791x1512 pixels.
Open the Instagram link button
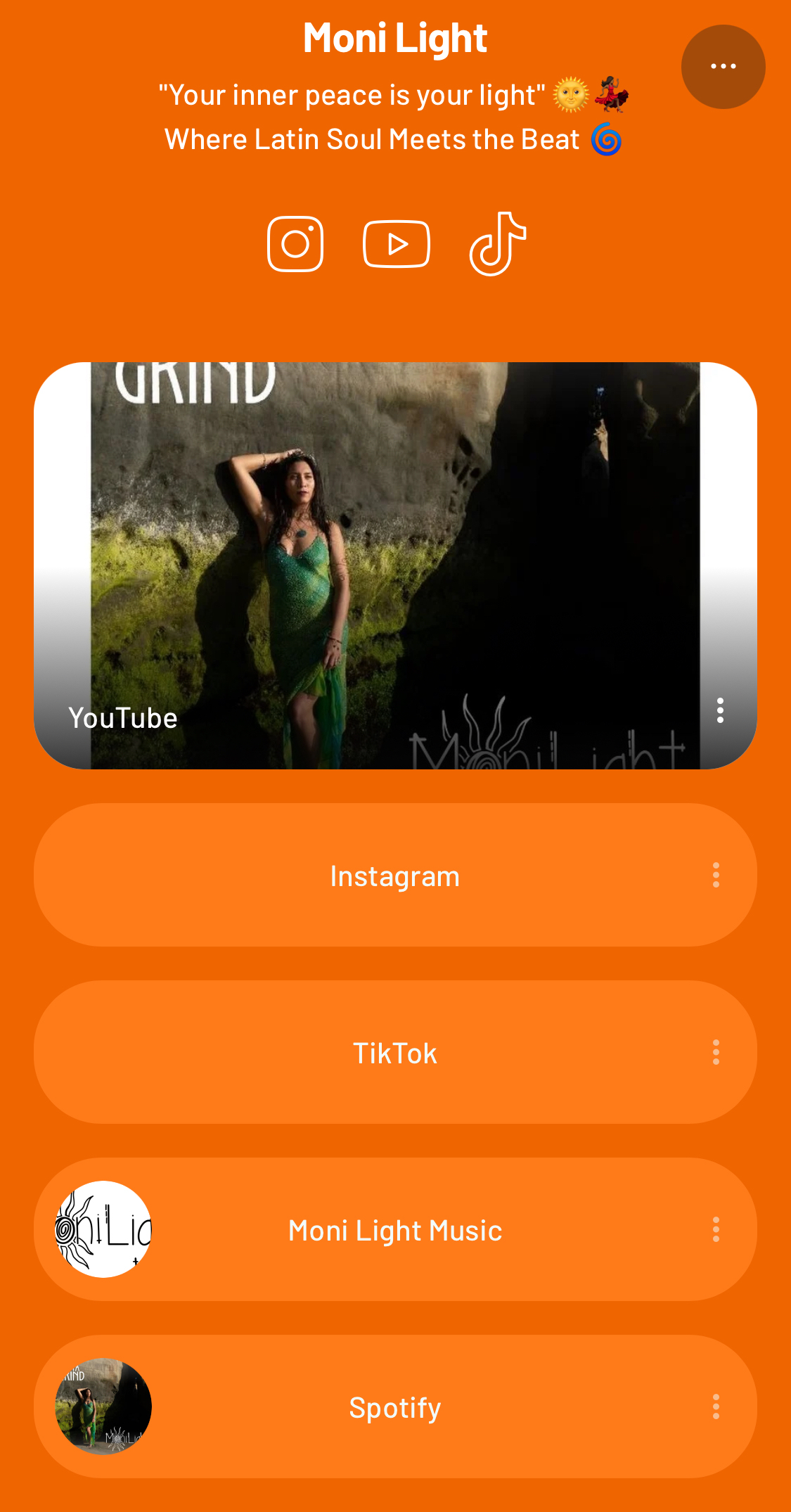(395, 875)
